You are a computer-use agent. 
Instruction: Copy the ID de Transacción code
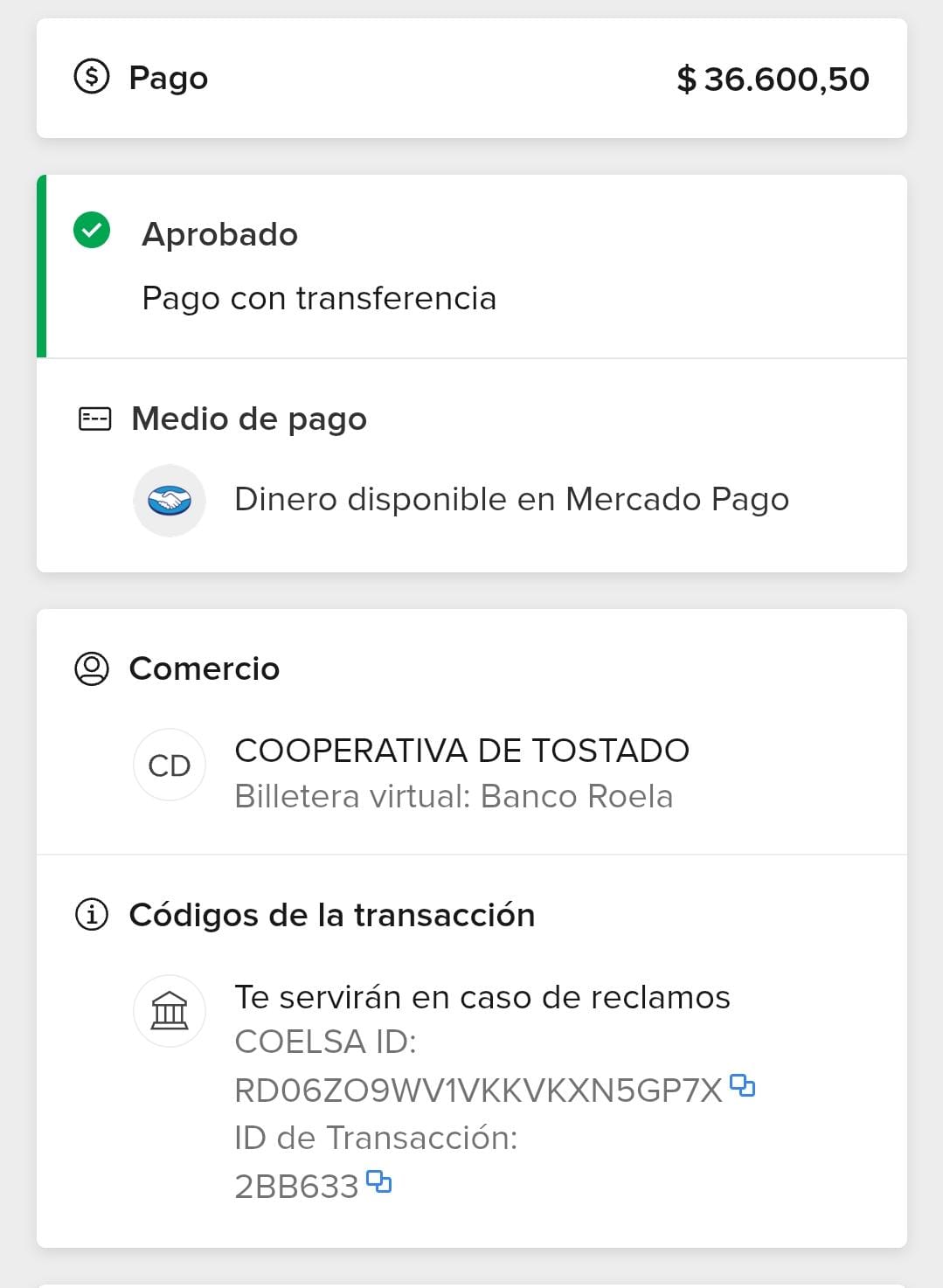point(378,1182)
